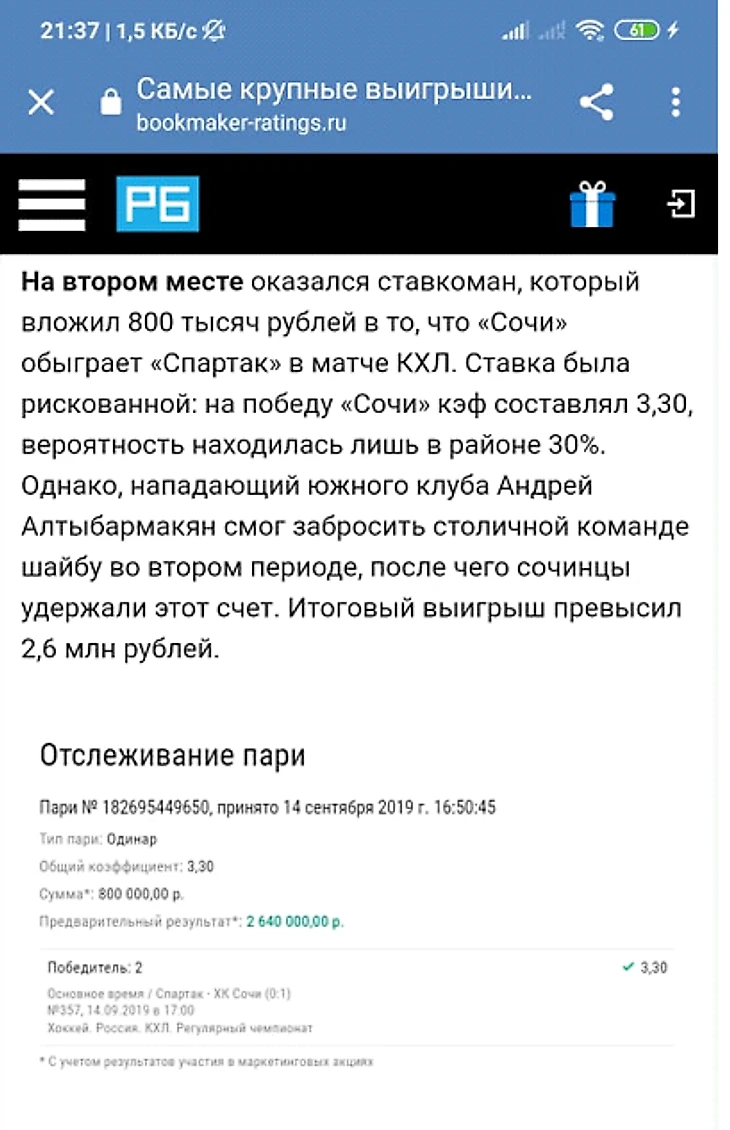Screen dimensions: 730x1130
Task: Go to the РБ site homepage
Action: point(157,204)
